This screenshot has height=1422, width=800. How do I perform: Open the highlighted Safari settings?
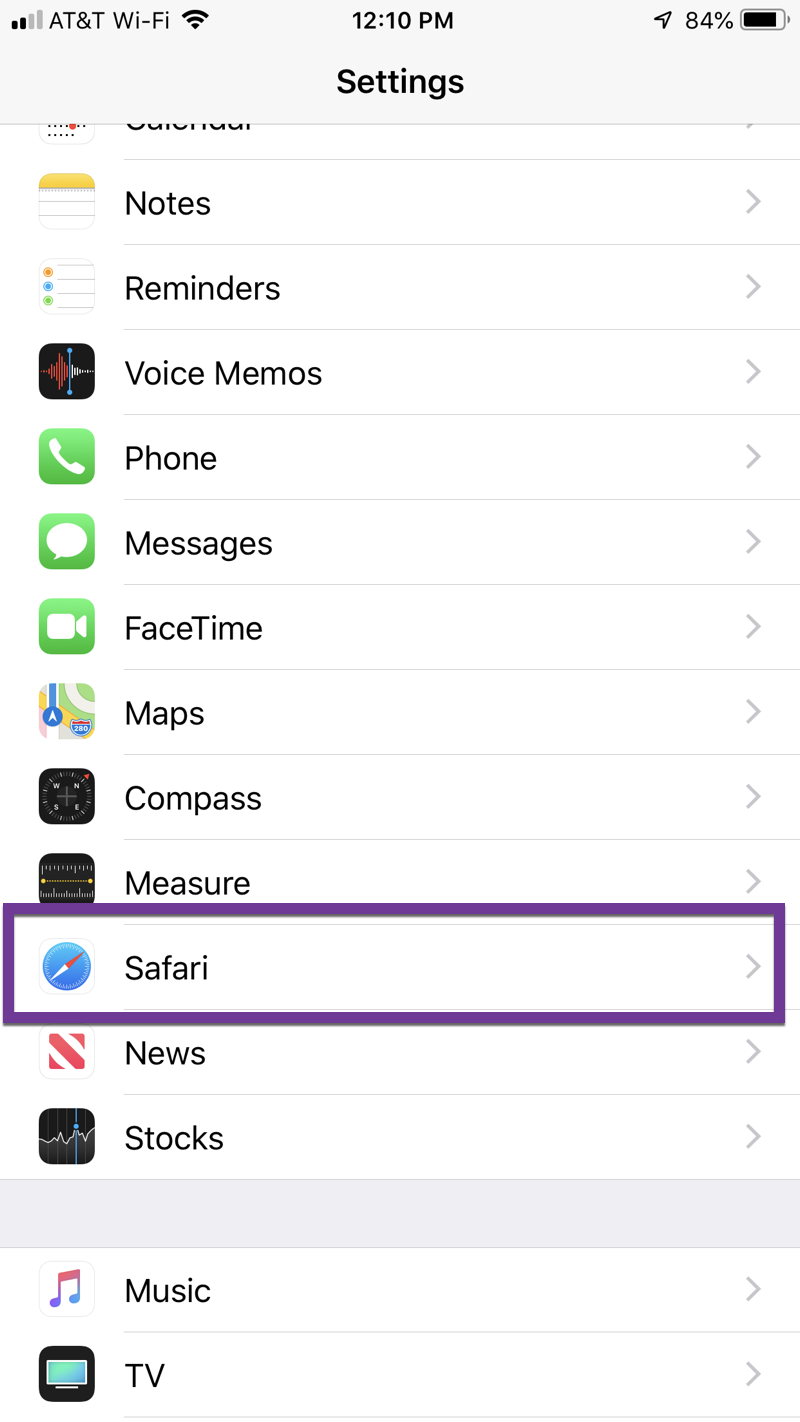(x=400, y=967)
